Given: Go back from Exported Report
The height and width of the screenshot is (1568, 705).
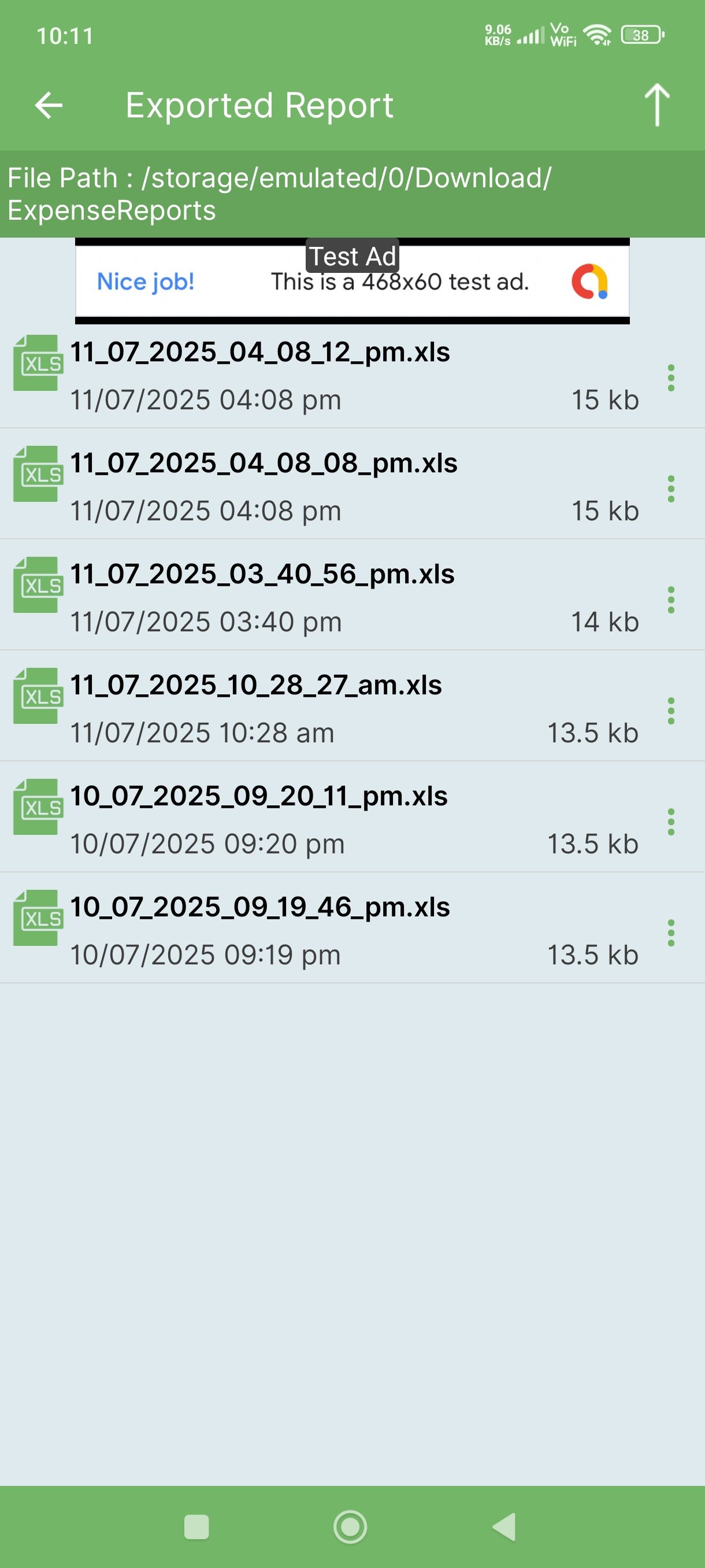Looking at the screenshot, I should pyautogui.click(x=49, y=105).
